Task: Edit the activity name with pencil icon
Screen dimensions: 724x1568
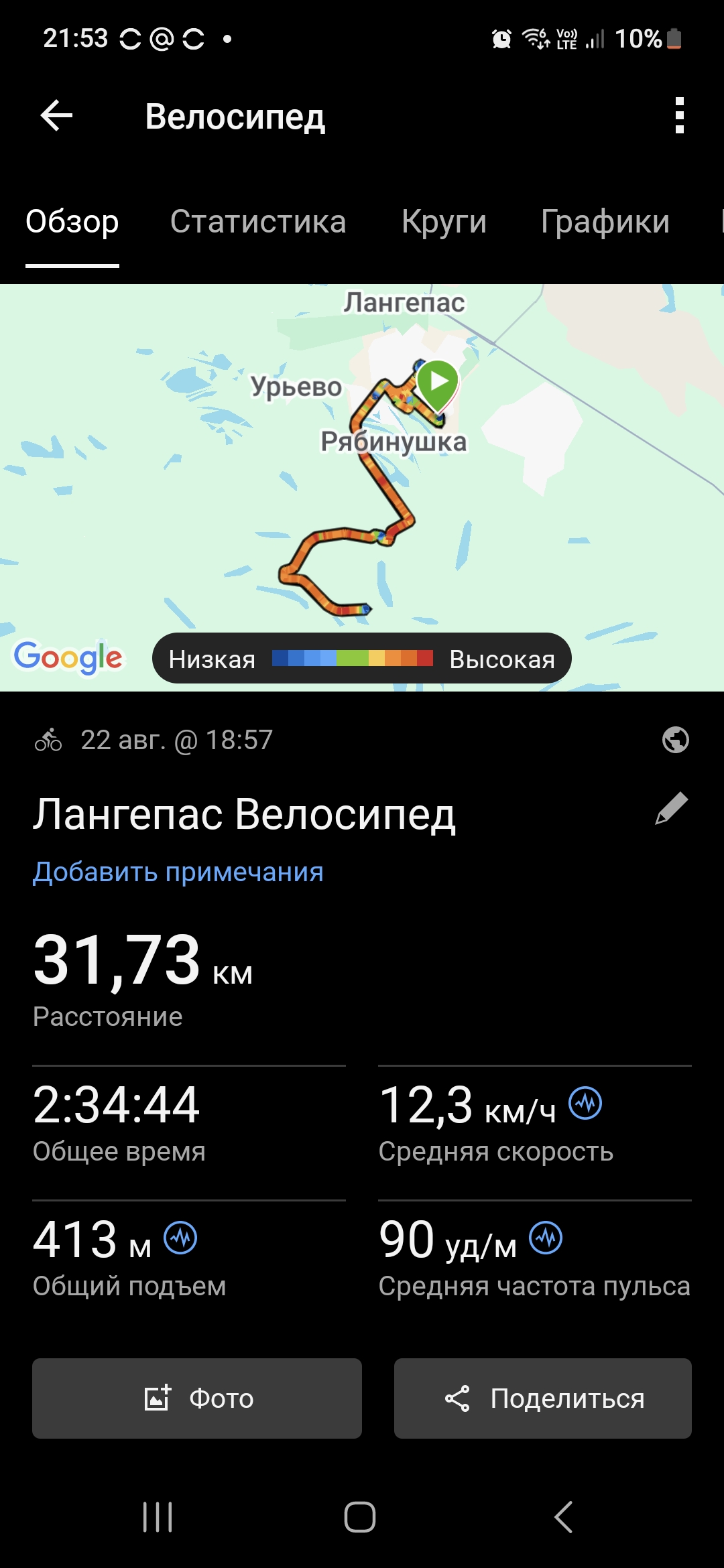Action: coord(672,808)
